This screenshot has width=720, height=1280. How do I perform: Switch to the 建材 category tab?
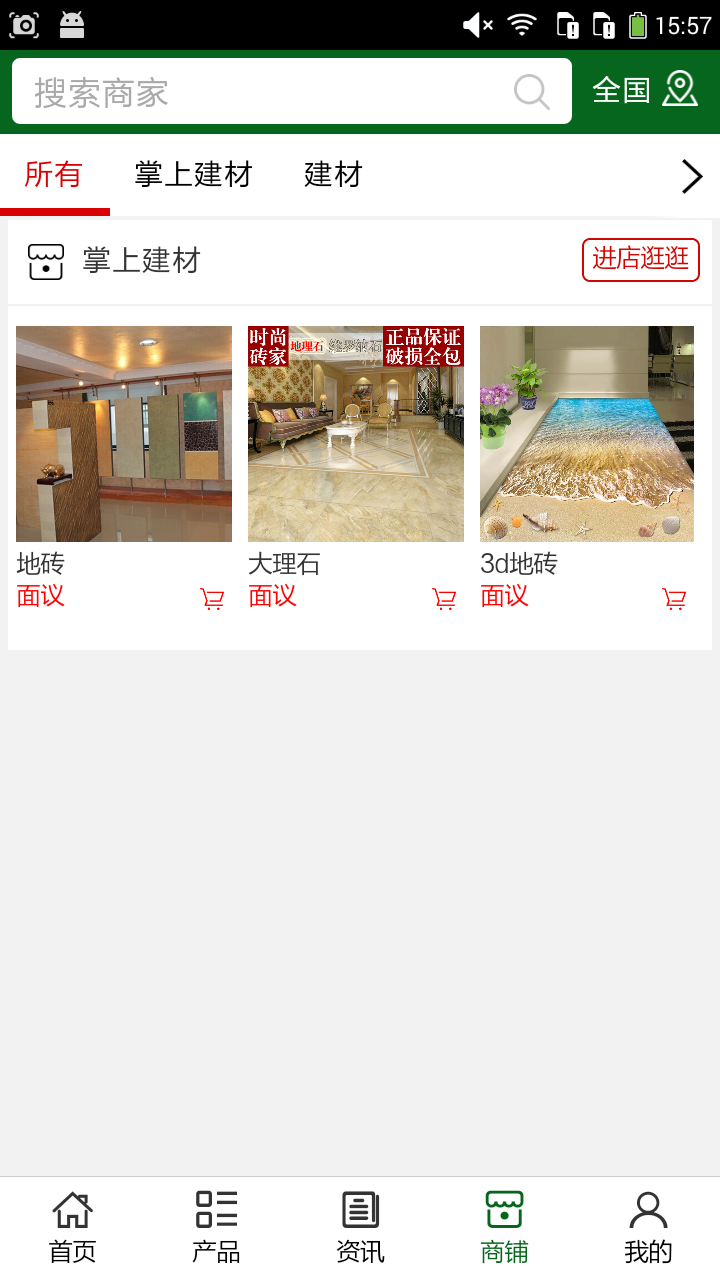[x=333, y=175]
